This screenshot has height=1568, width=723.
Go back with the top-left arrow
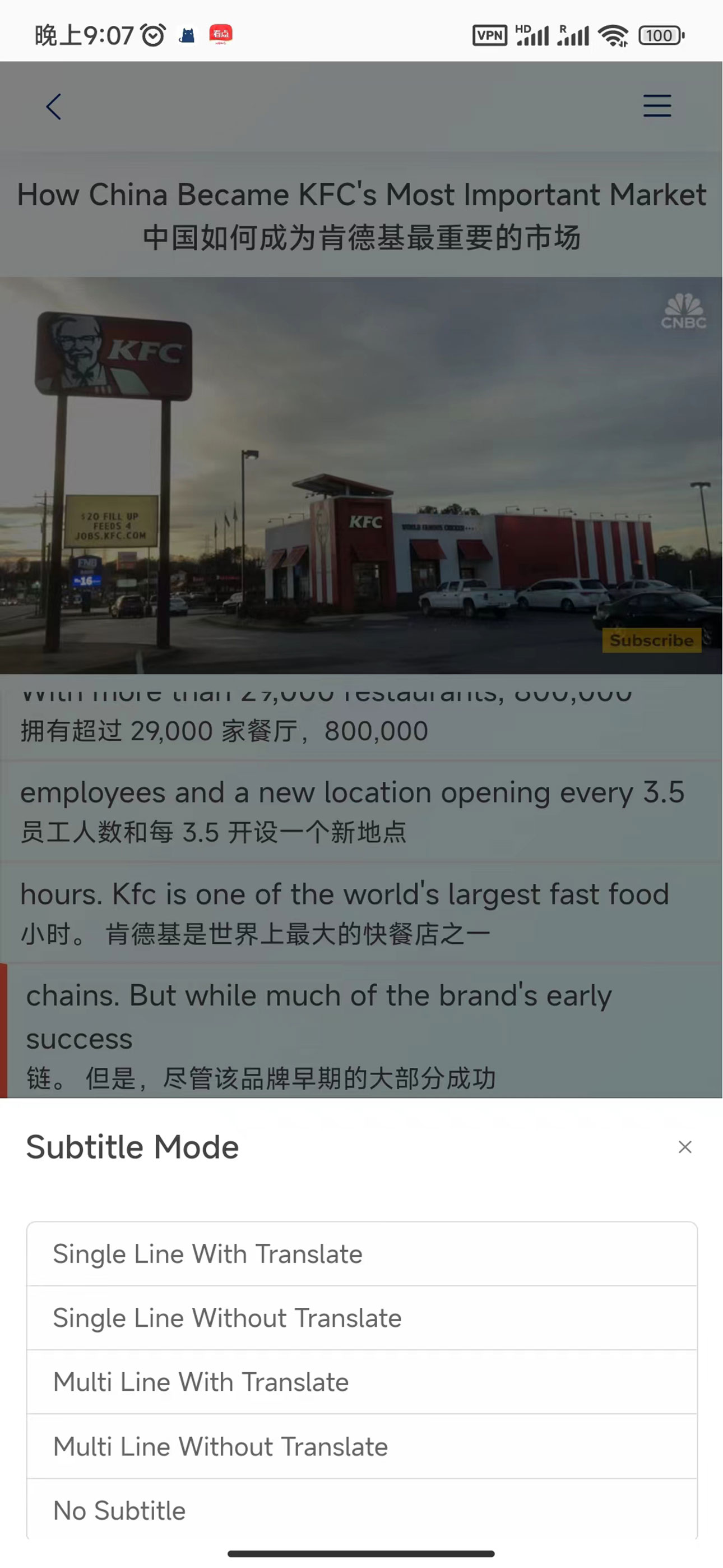[x=54, y=107]
